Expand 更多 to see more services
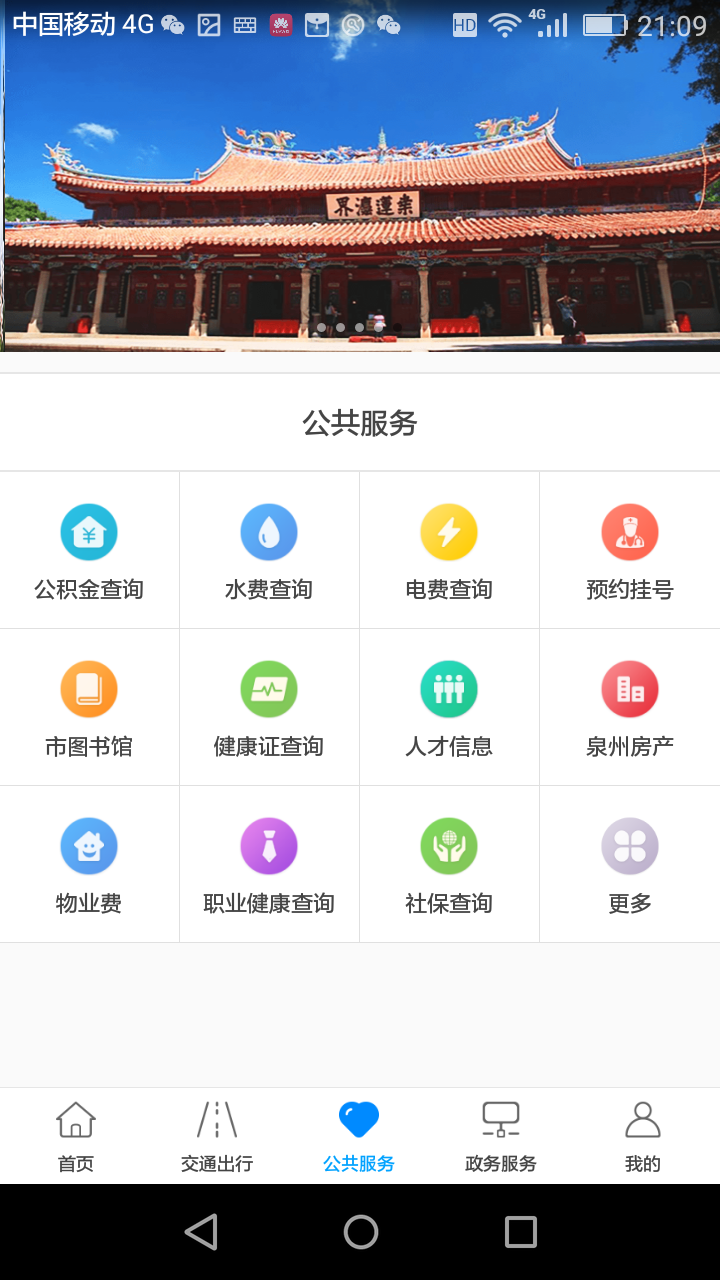Image resolution: width=720 pixels, height=1280 pixels. (x=629, y=846)
